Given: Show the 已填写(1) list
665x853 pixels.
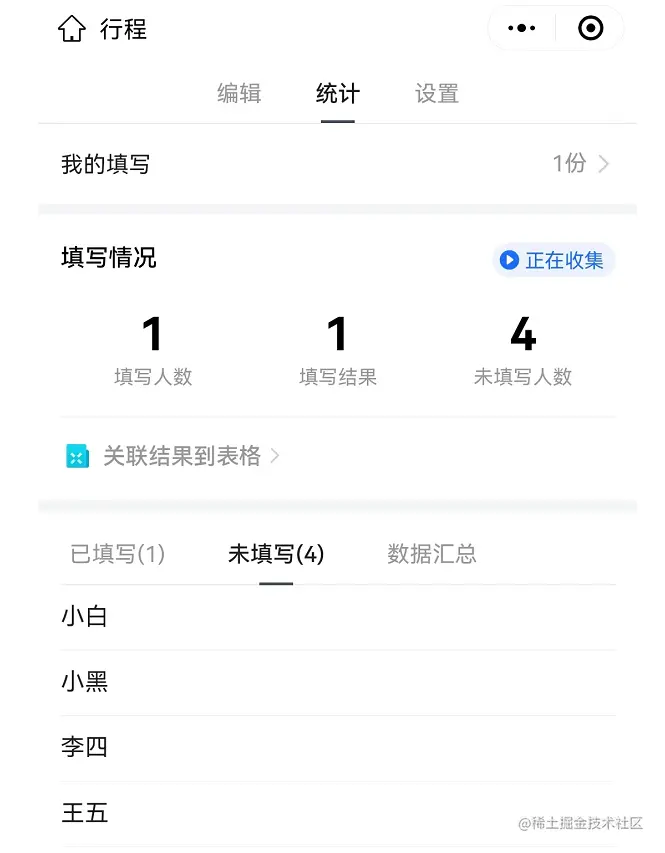Looking at the screenshot, I should [117, 553].
